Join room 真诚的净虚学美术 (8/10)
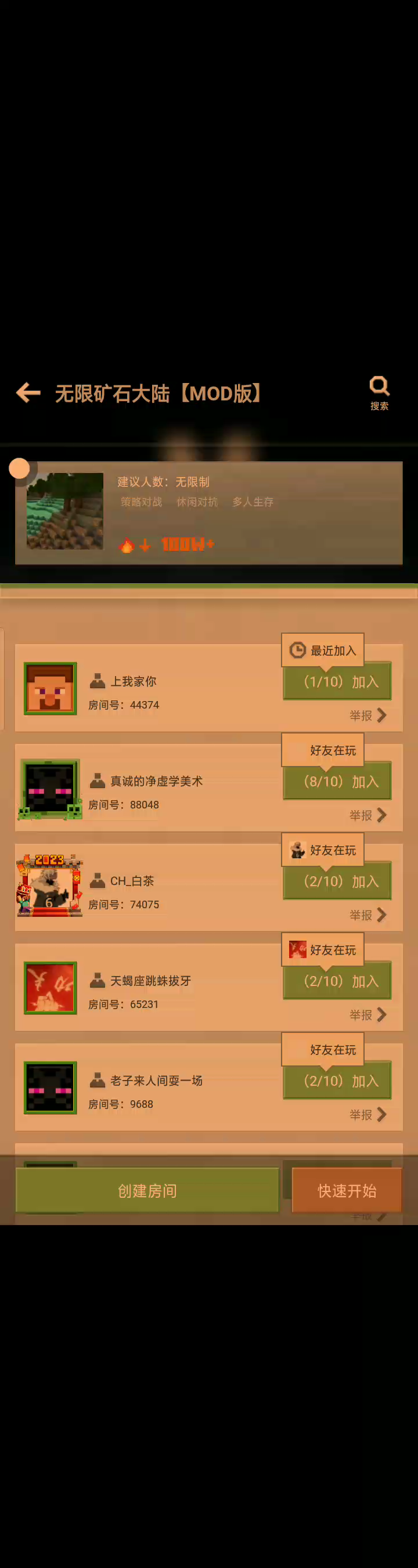This screenshot has height=1568, width=418. [337, 782]
